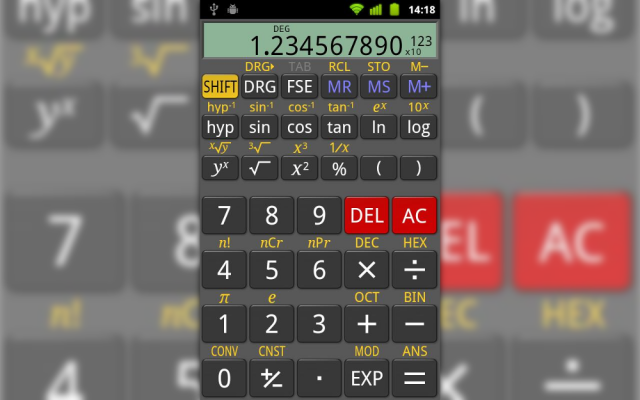The height and width of the screenshot is (400, 640).
Task: Add to memory with M+ key
Action: click(419, 87)
